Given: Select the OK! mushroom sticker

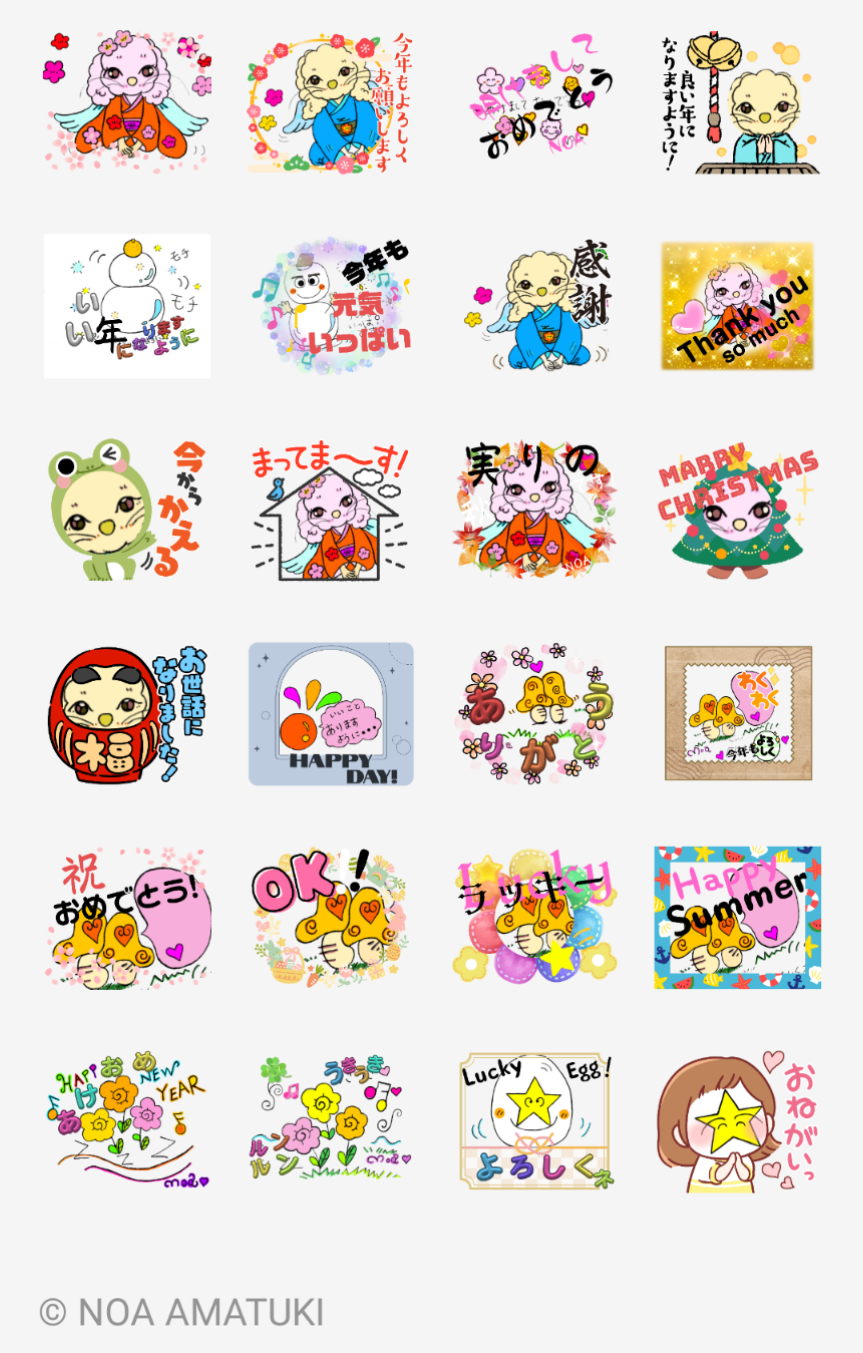Looking at the screenshot, I should 330,918.
